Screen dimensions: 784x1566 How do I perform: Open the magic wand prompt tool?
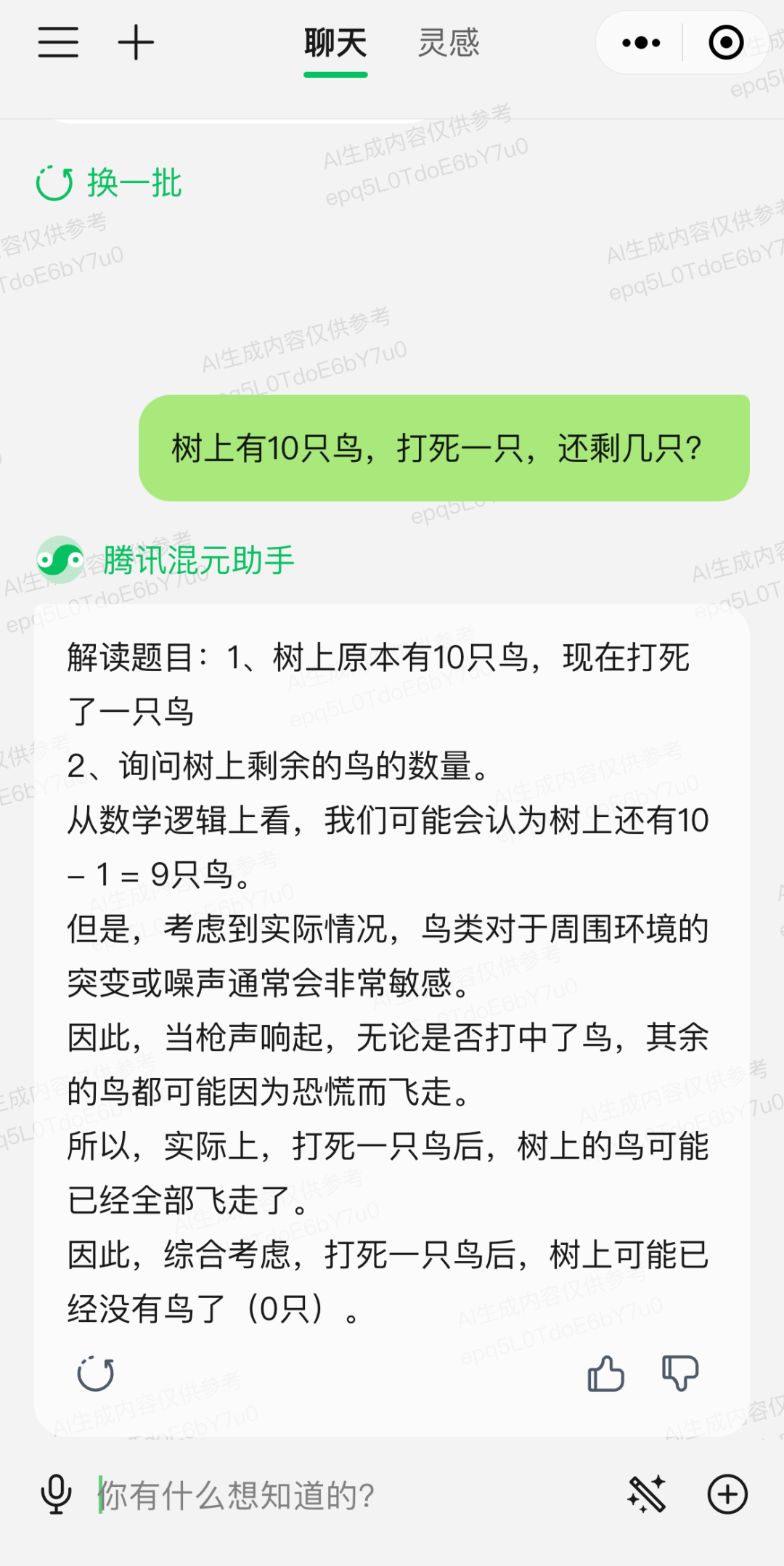(x=646, y=1494)
